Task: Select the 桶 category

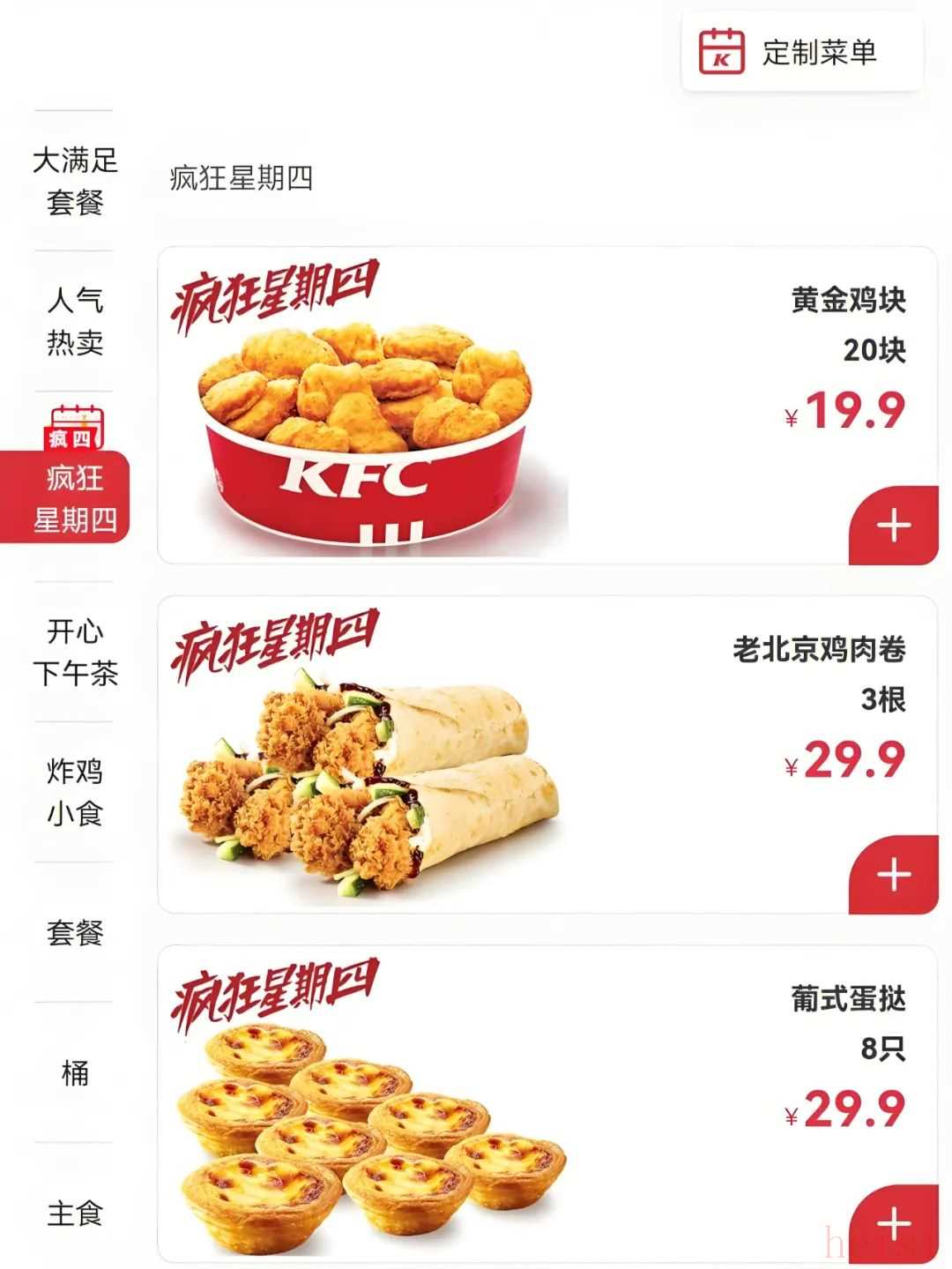Action: point(75,1073)
